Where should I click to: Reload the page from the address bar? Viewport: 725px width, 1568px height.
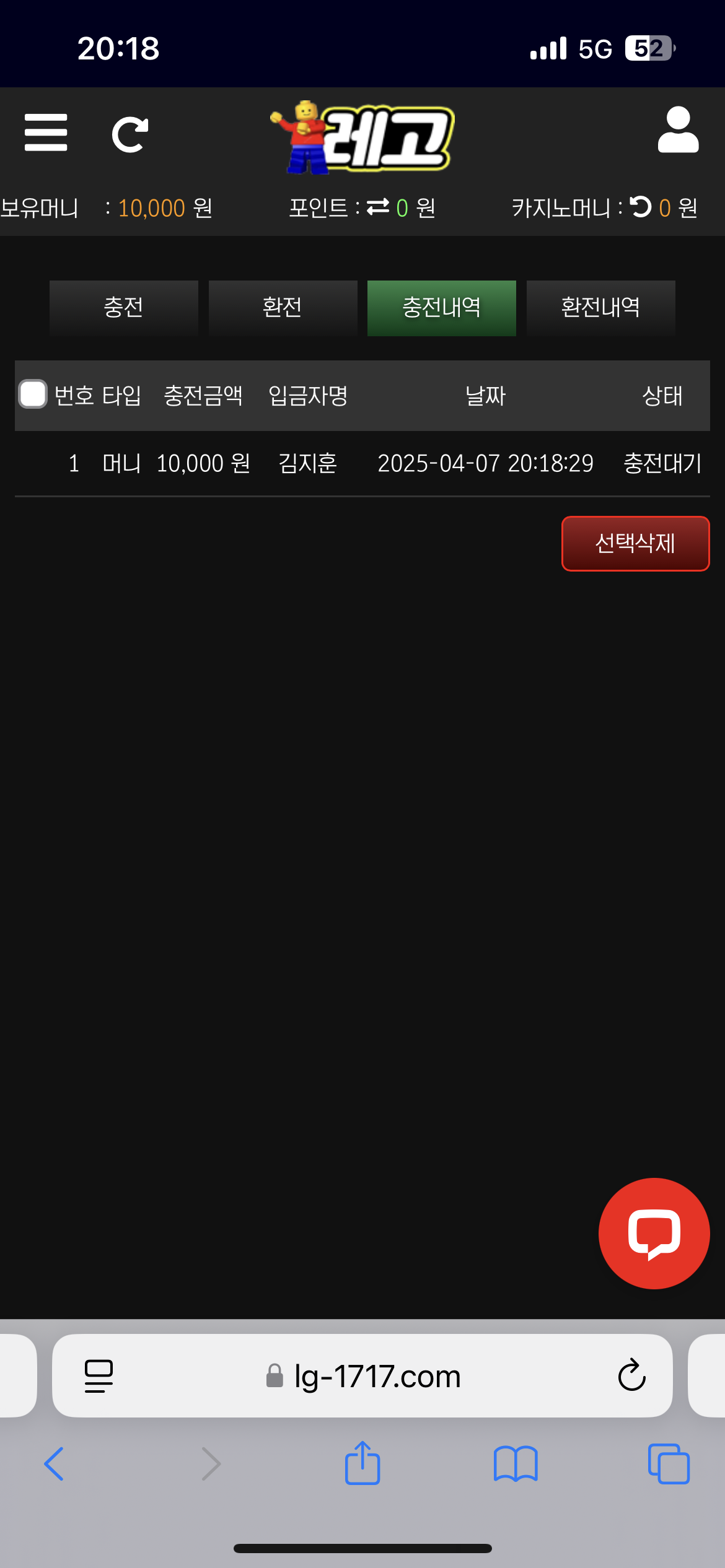click(631, 1375)
